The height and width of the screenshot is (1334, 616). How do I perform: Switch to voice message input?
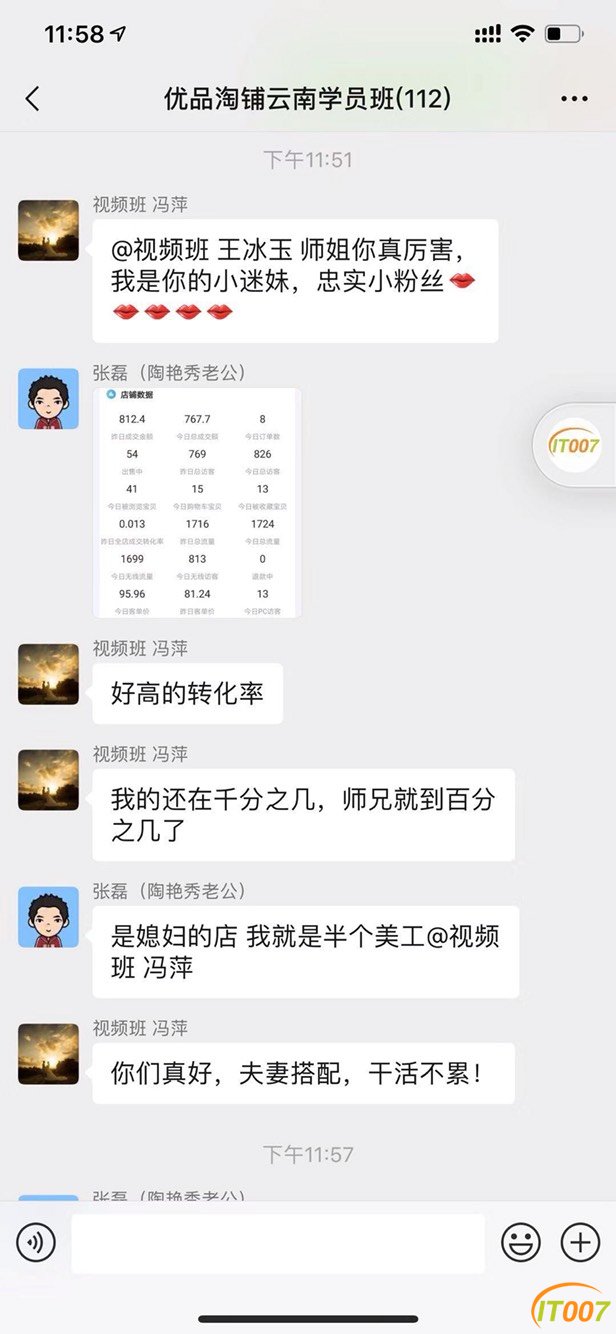(36, 1243)
